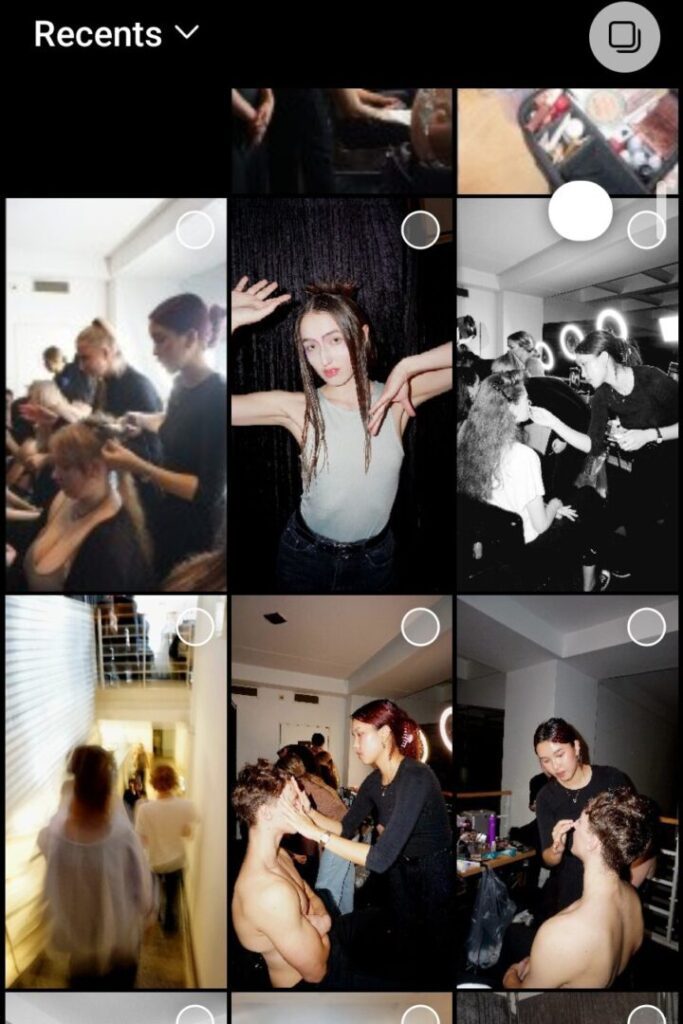Toggle the multi-select photos button
This screenshot has width=683, height=1024.
click(x=624, y=38)
